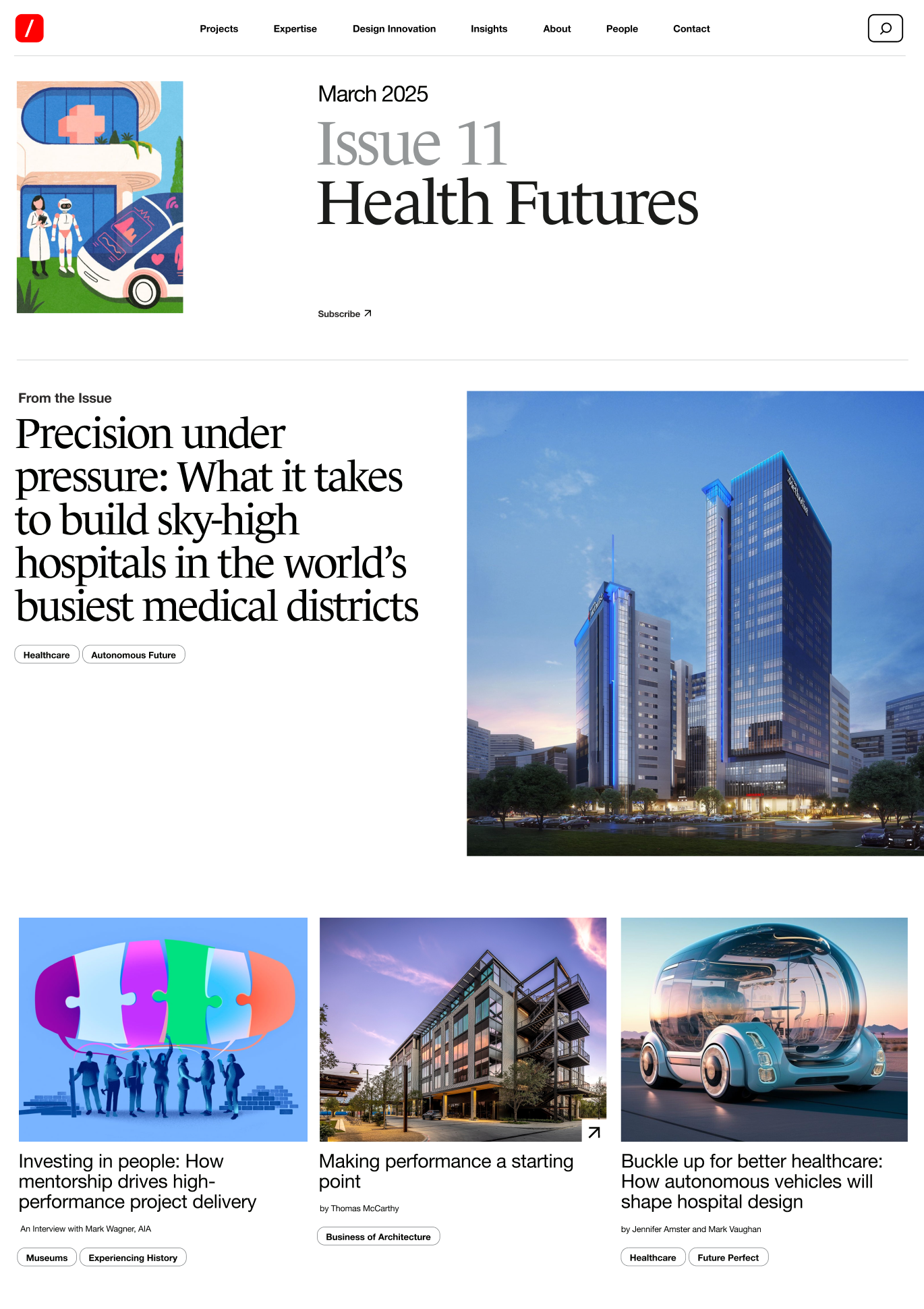Open the Projects menu
This screenshot has height=1309, width=924.
pos(219,29)
